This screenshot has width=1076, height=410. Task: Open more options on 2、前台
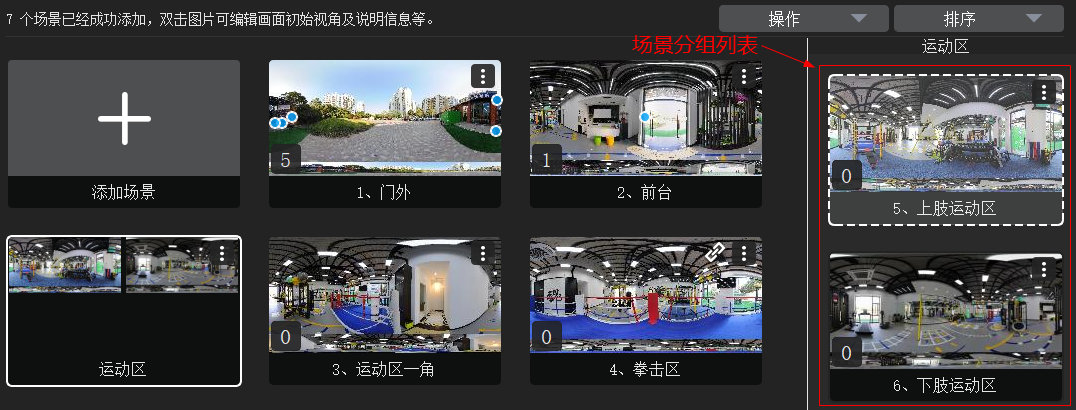pyautogui.click(x=744, y=76)
